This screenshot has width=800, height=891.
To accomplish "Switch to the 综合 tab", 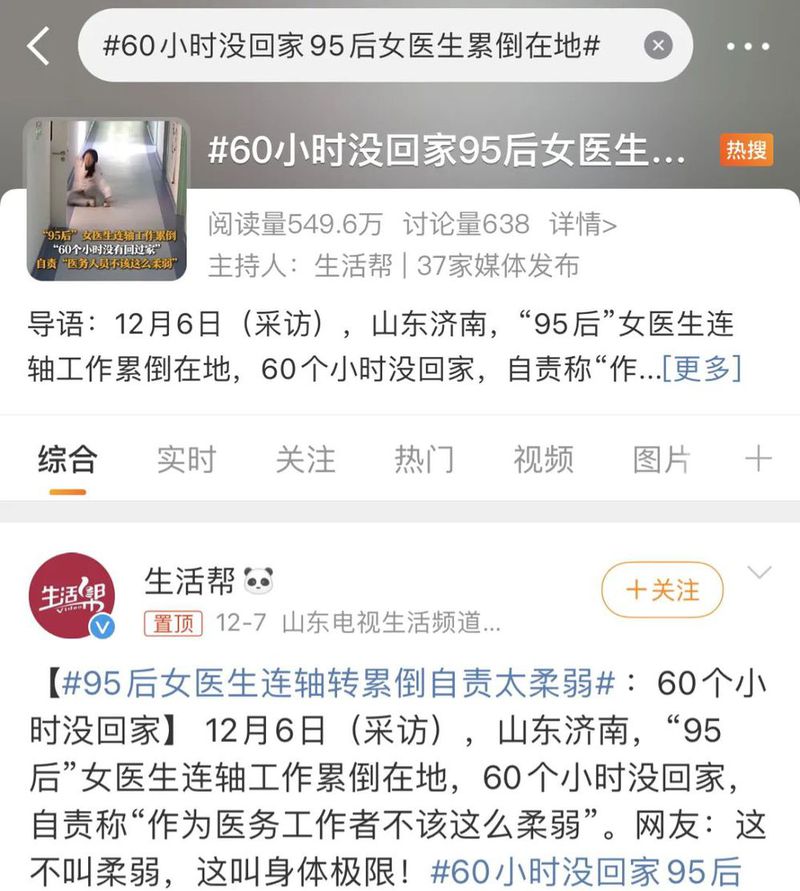I will point(67,459).
